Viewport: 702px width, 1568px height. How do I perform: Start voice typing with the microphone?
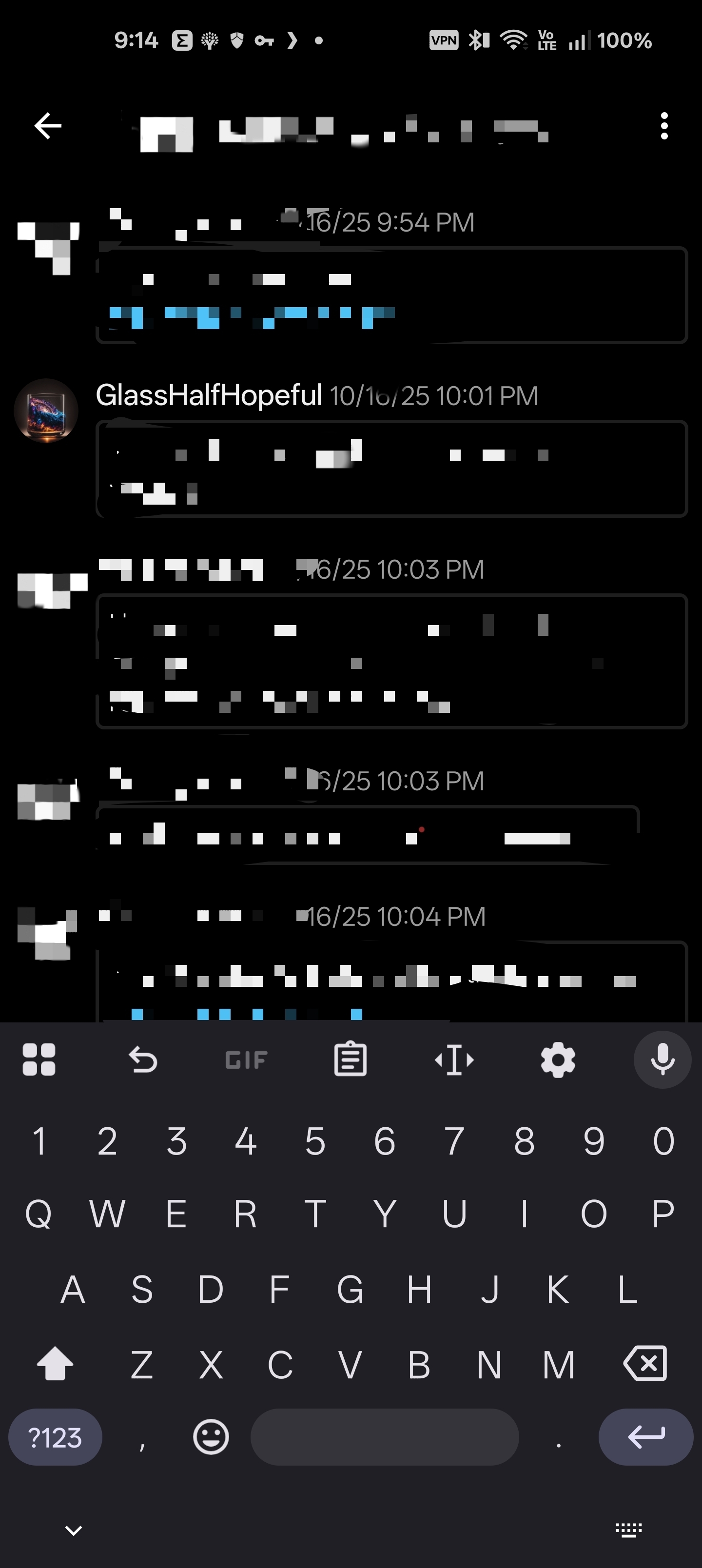click(662, 1060)
